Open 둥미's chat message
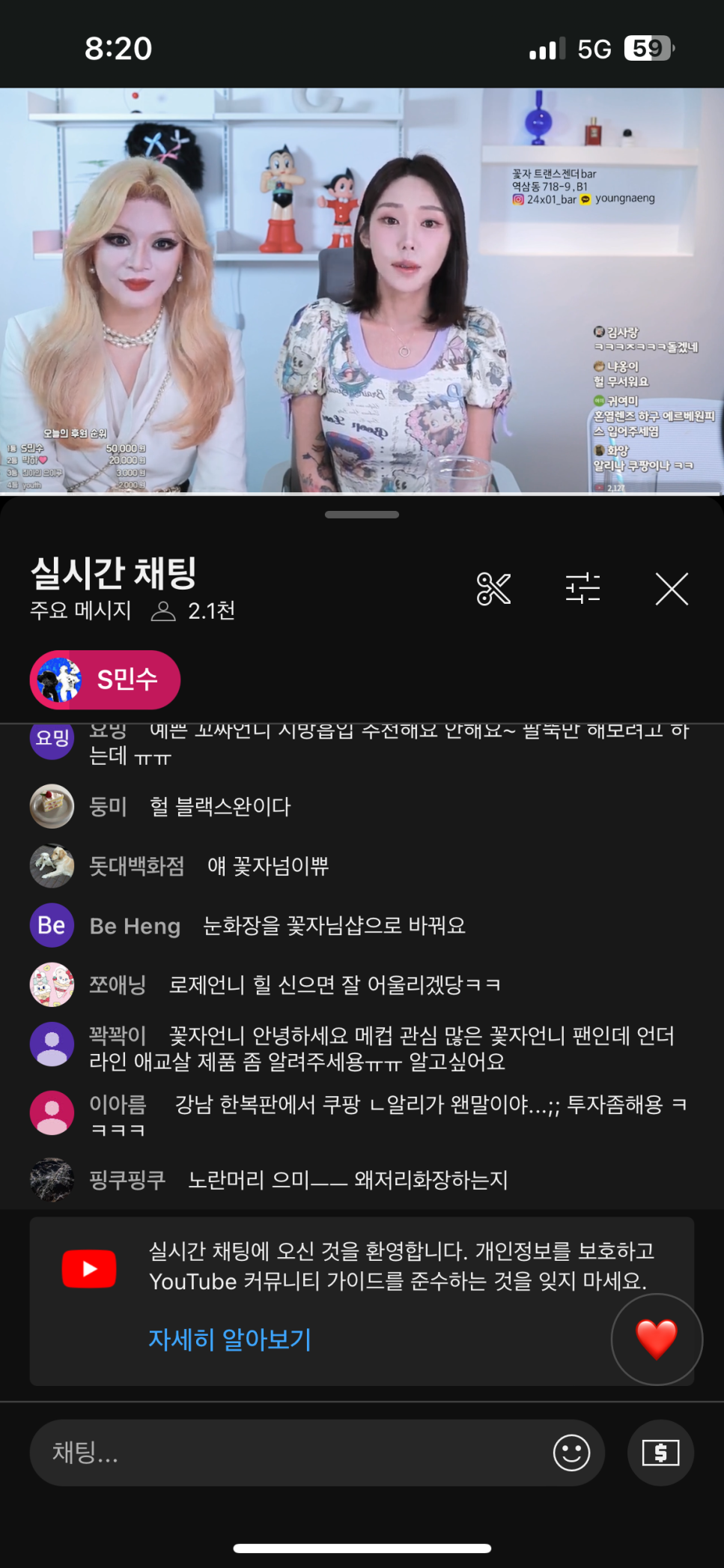Viewport: 724px width, 1568px height. tap(219, 807)
